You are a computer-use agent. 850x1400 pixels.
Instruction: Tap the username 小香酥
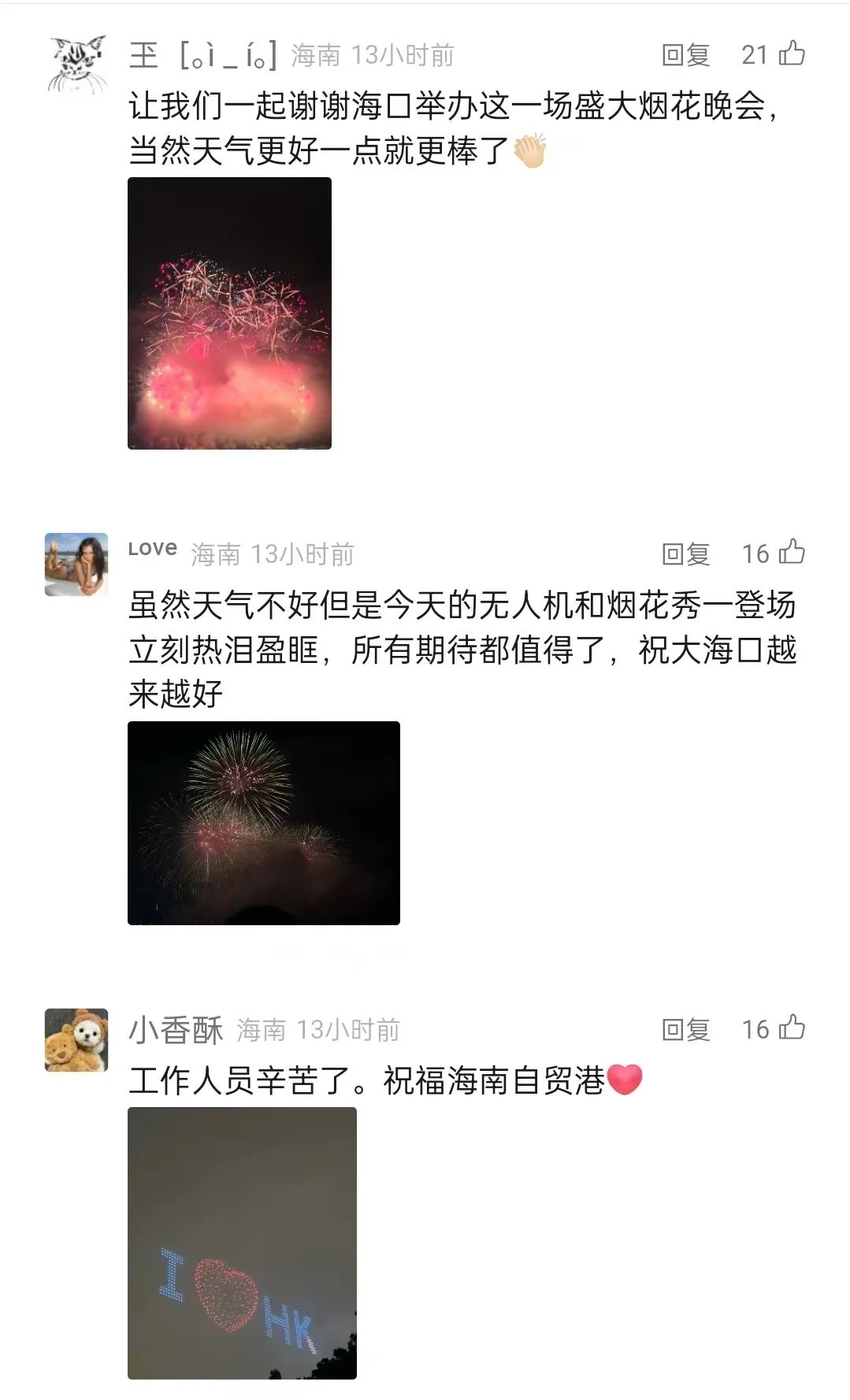point(176,1030)
